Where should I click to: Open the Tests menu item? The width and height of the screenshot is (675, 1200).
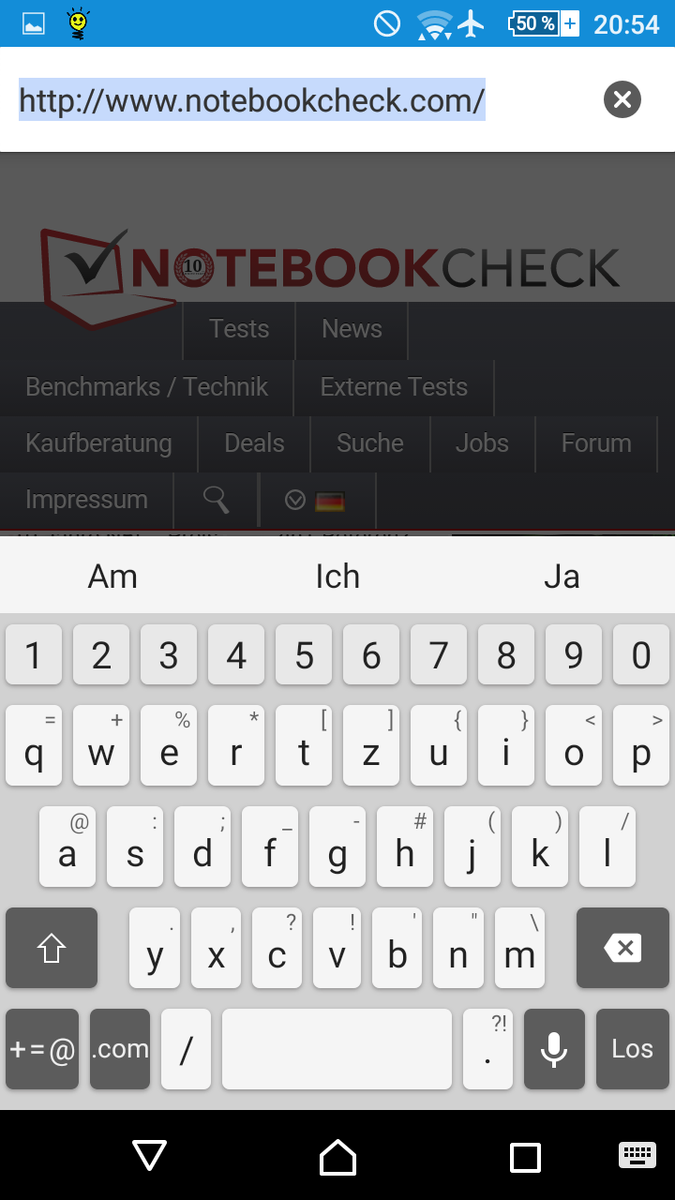tap(239, 329)
